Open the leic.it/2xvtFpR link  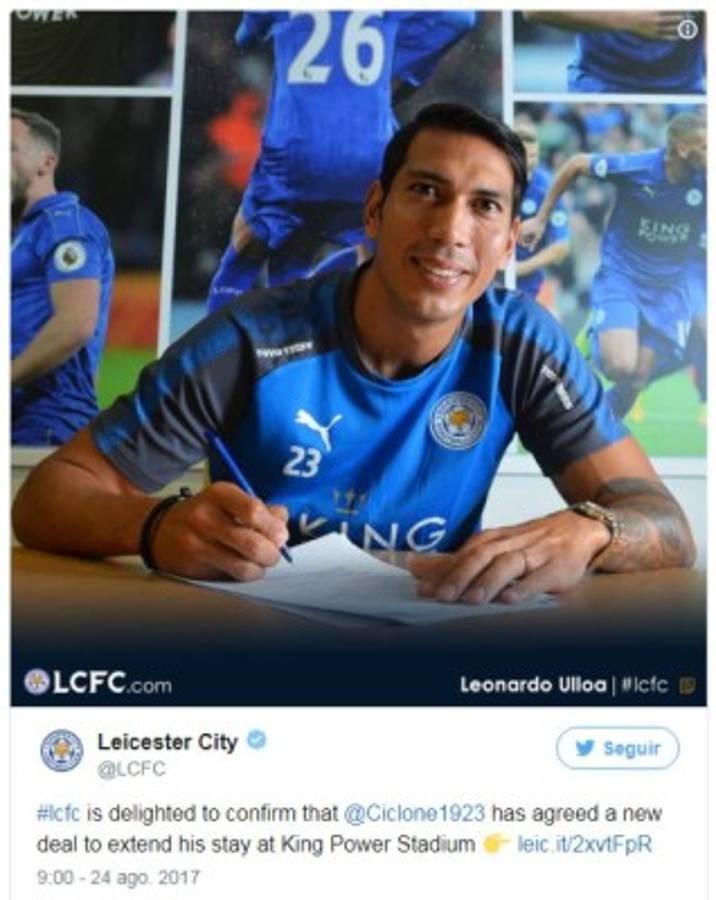586,844
